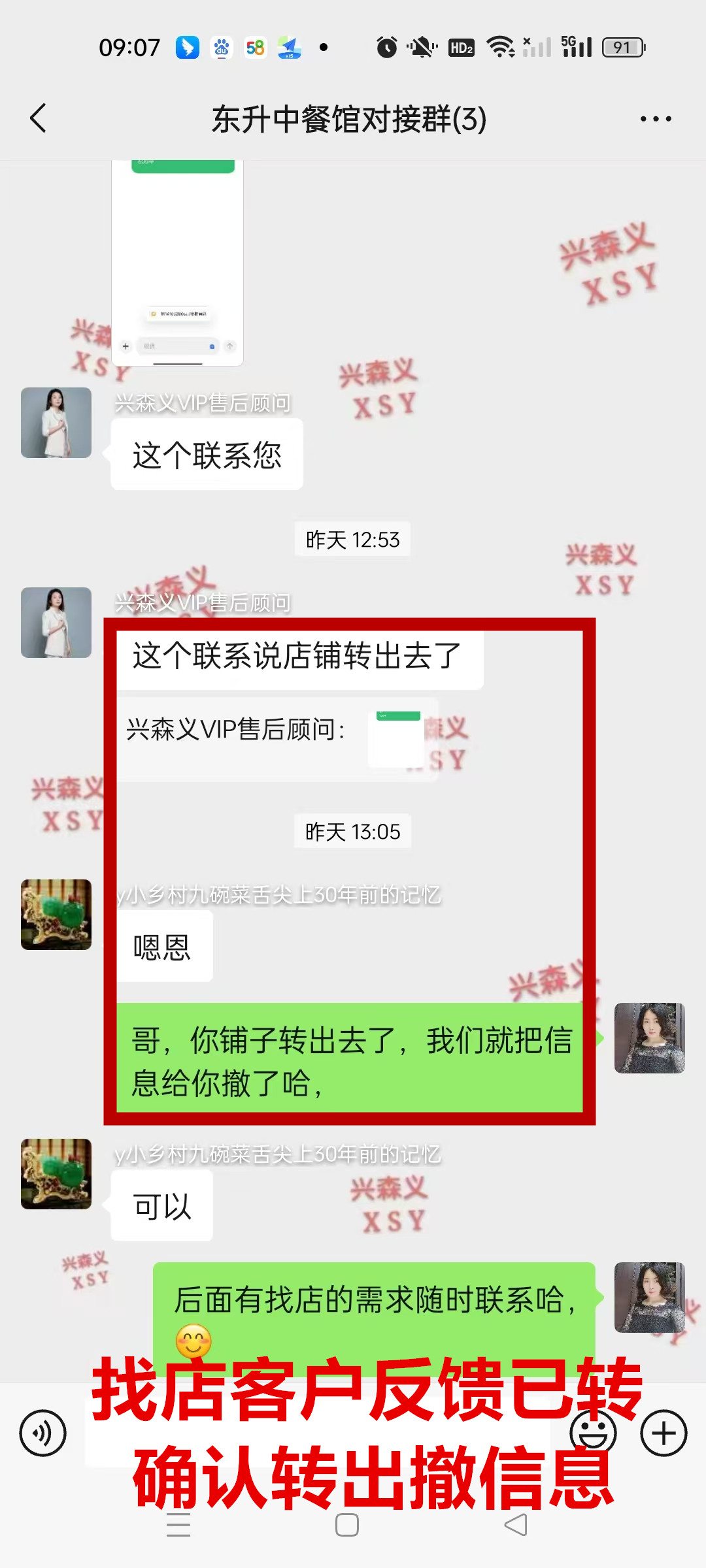Tap own avatar beside the '哥，你铺子转出去了' message
Image resolution: width=706 pixels, height=1568 pixels.
coord(649,1037)
